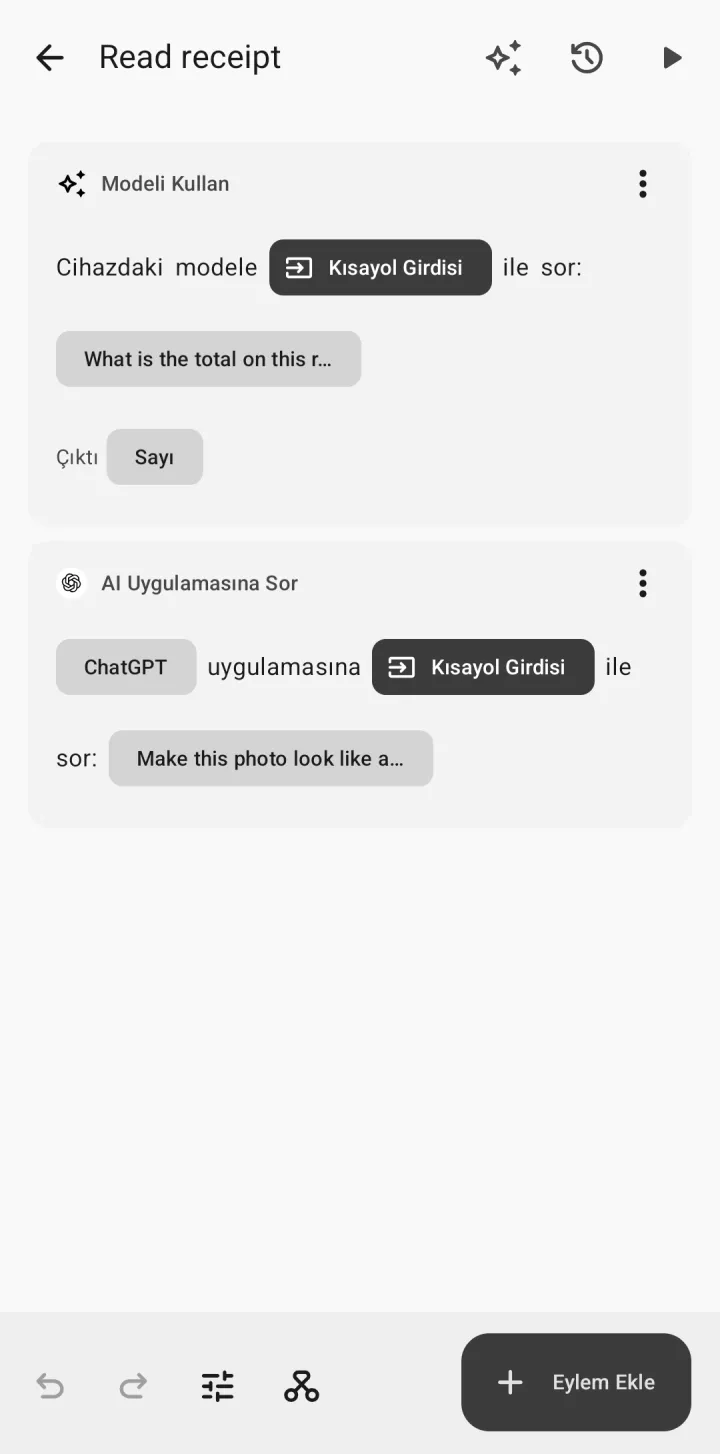Image resolution: width=720 pixels, height=1454 pixels.
Task: Open overflow menu for AI Uygulamasına Sor
Action: click(643, 583)
